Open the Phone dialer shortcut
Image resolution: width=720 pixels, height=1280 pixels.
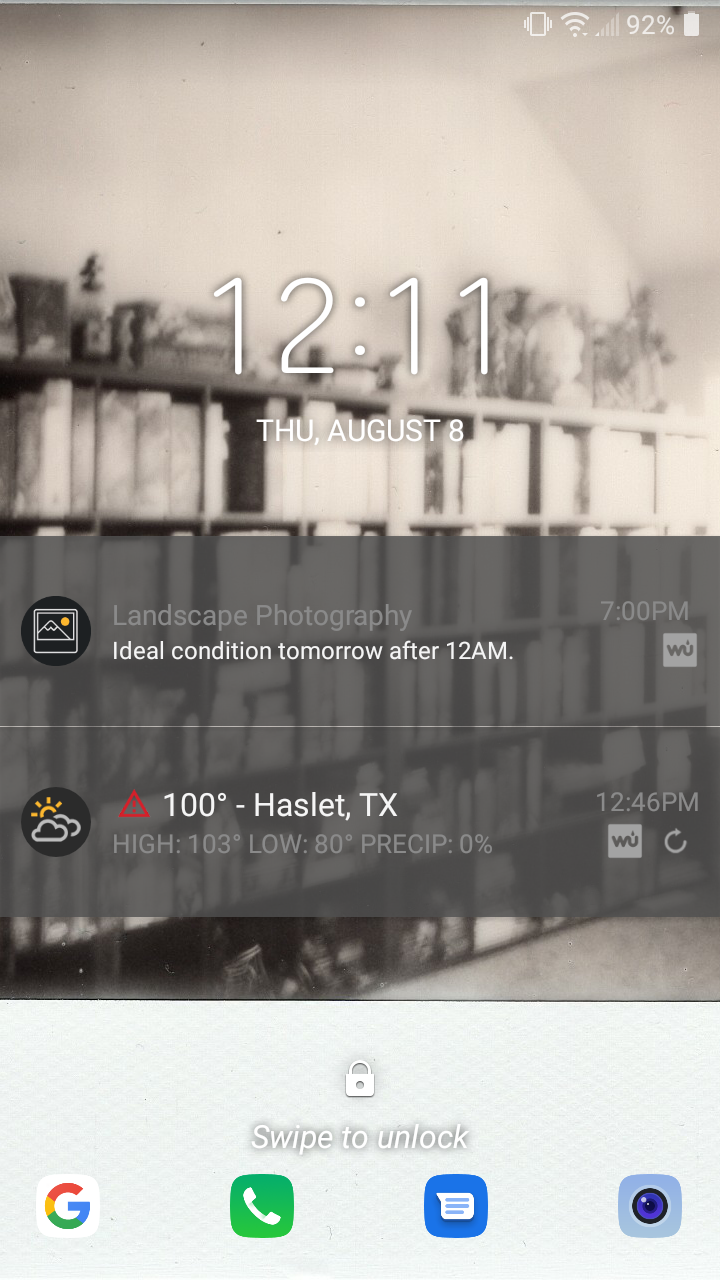262,1206
